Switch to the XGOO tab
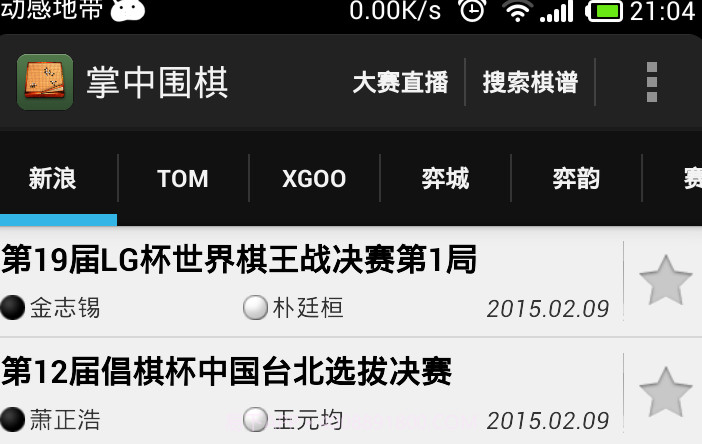 point(314,179)
